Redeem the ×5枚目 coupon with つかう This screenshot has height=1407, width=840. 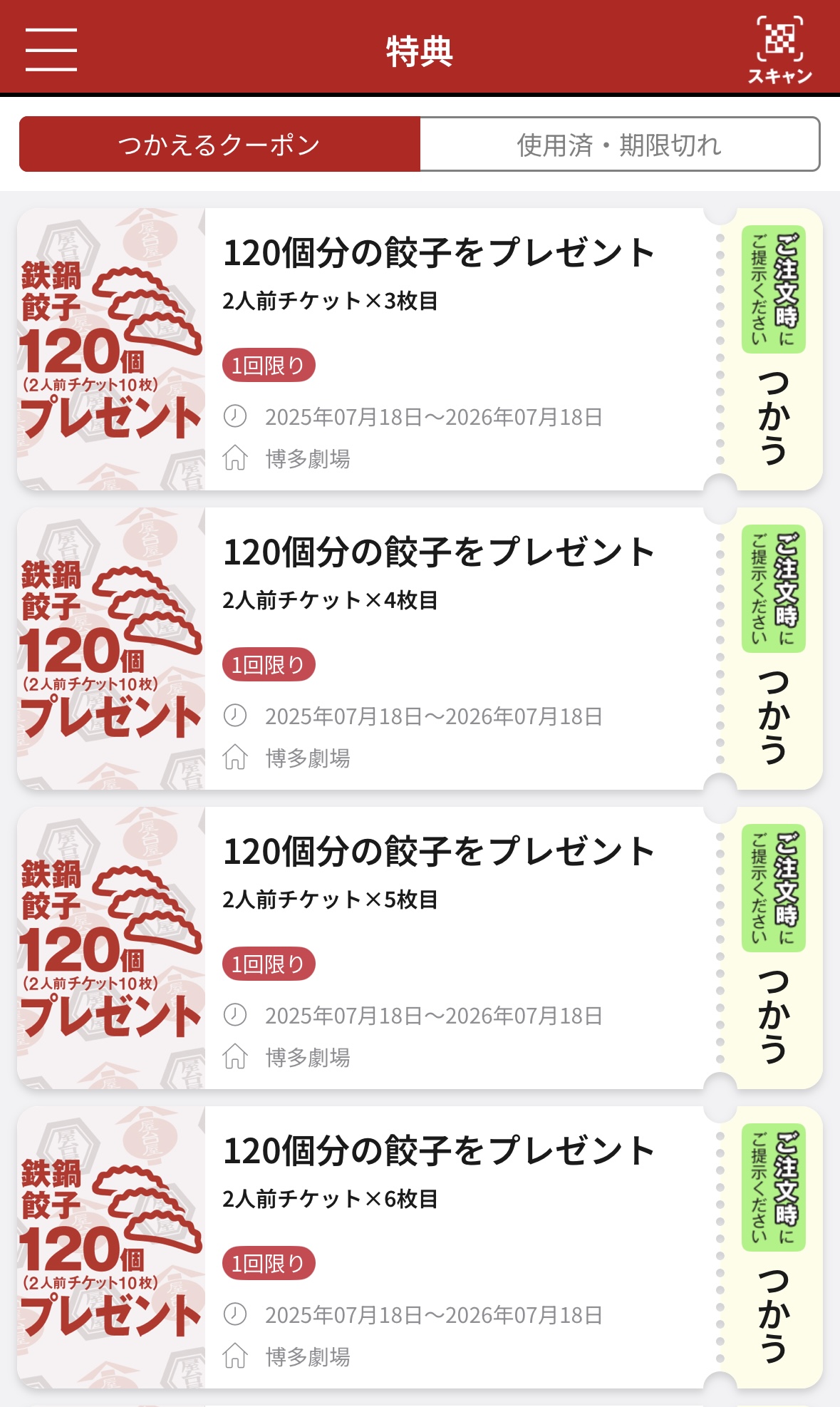point(774,1016)
